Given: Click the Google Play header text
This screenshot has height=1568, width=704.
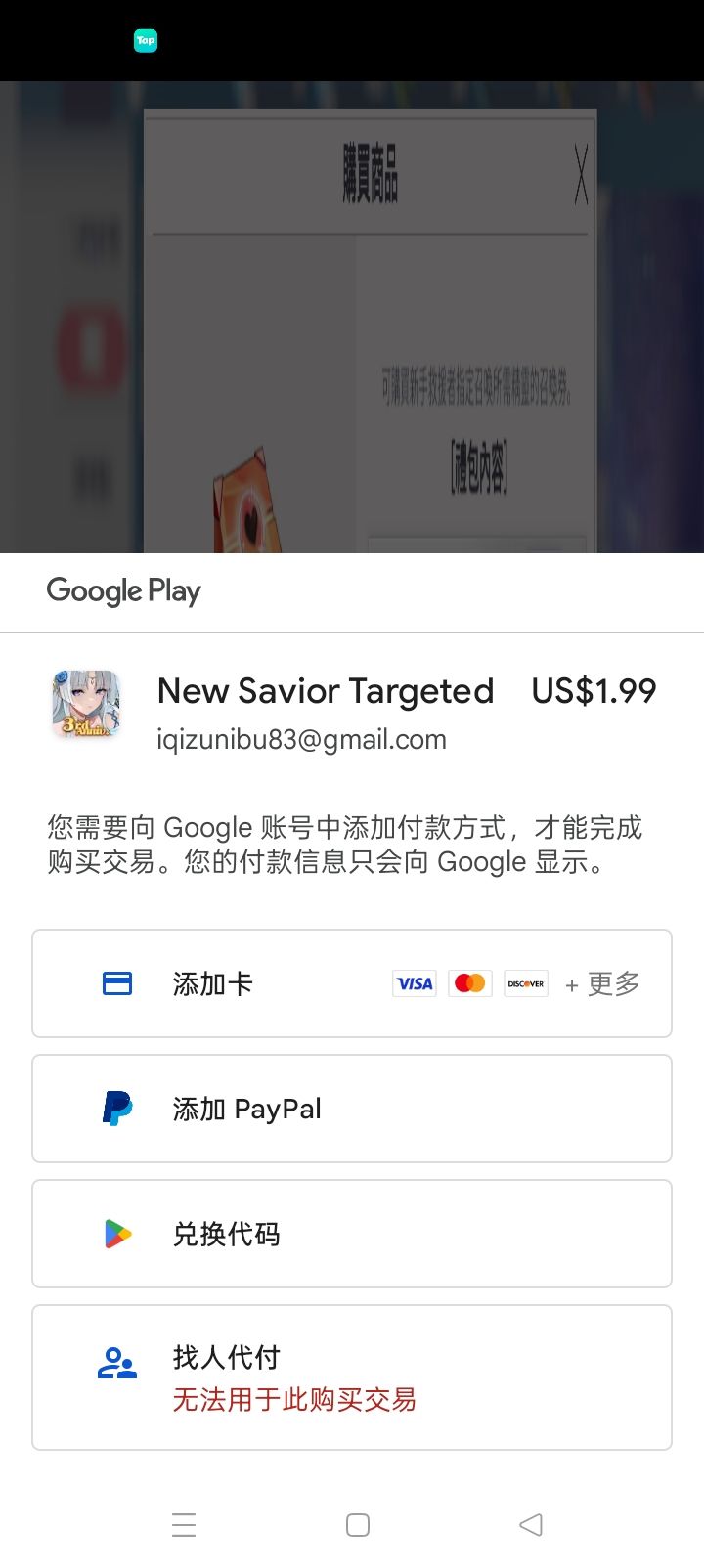Looking at the screenshot, I should [123, 590].
